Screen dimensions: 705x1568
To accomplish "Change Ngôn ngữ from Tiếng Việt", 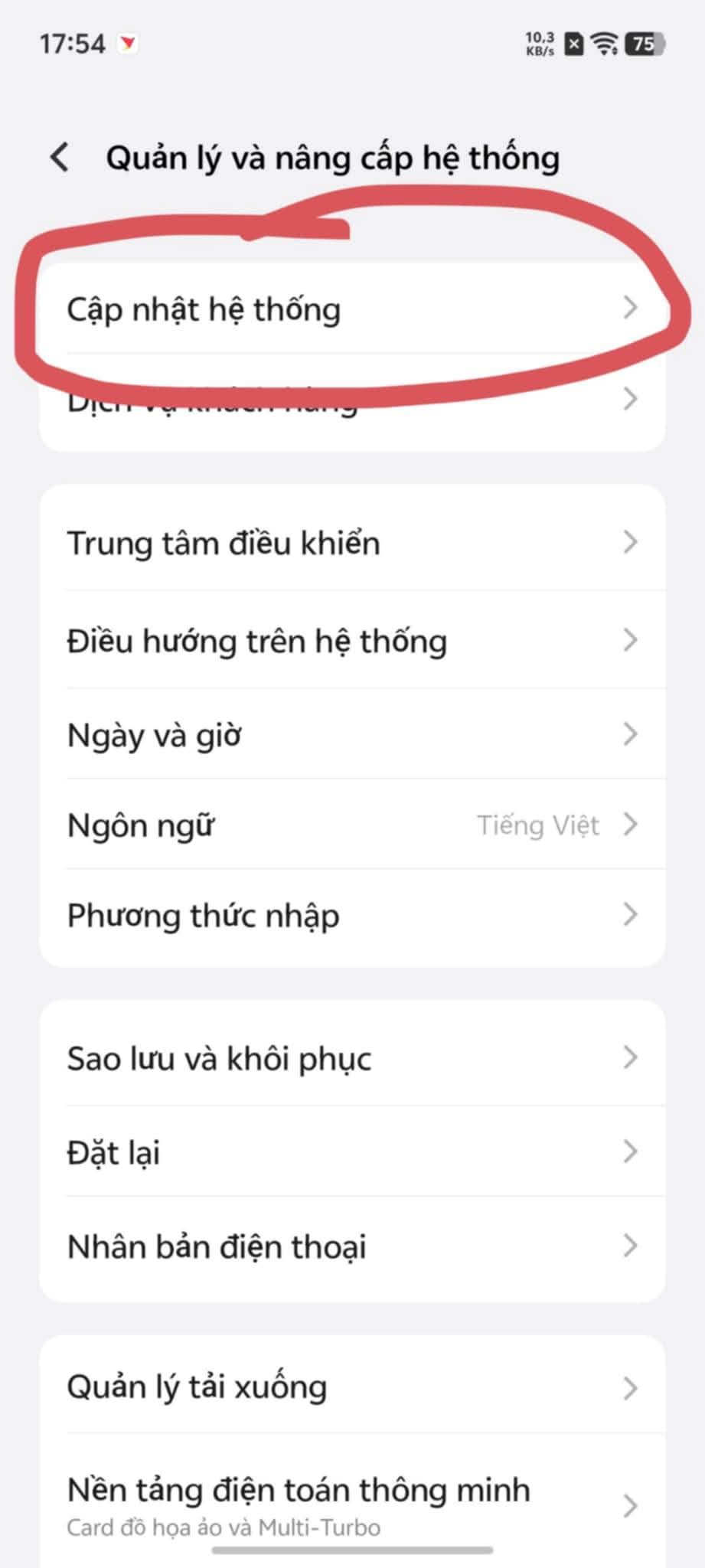I will 352,824.
